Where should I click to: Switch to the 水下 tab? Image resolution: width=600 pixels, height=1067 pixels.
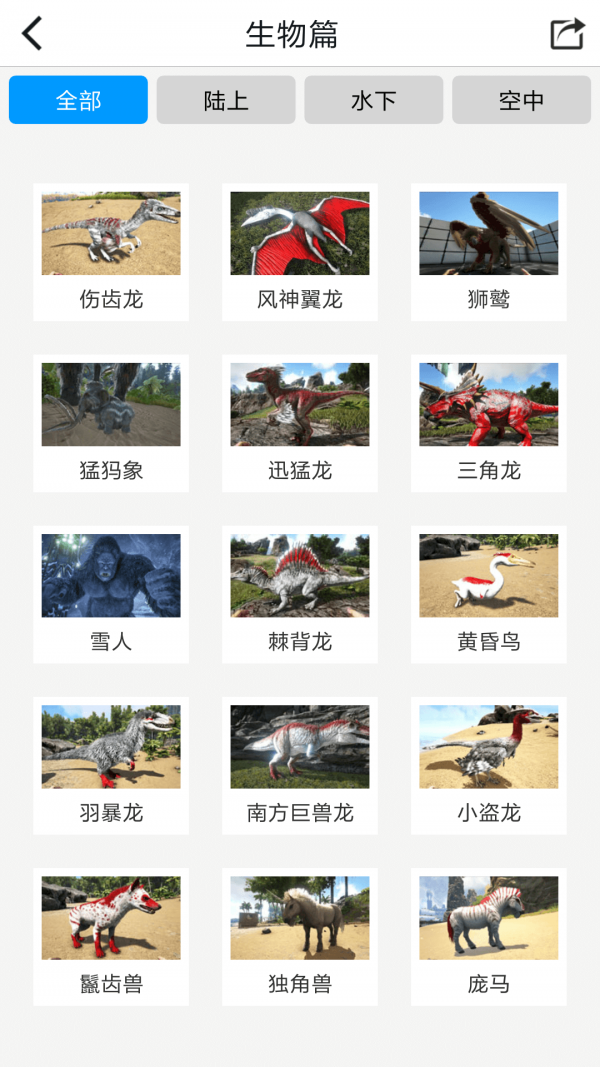(x=374, y=100)
